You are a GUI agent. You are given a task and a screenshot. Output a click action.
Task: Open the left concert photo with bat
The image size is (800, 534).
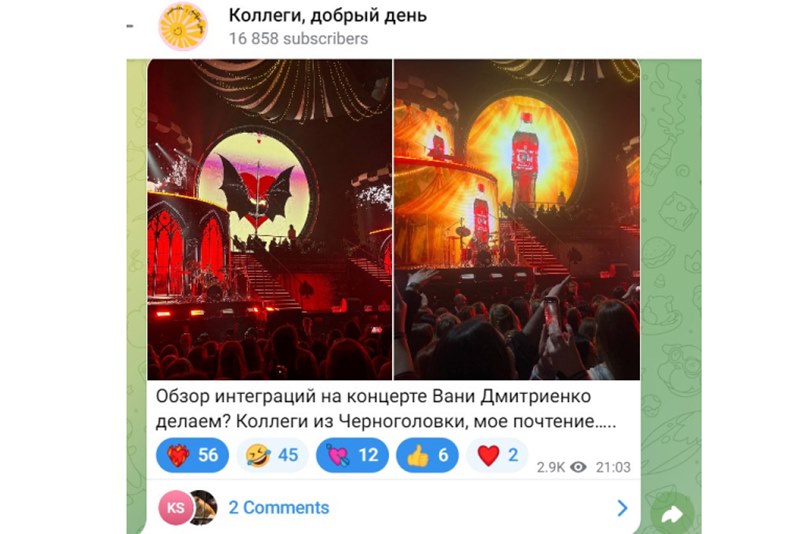(270, 220)
